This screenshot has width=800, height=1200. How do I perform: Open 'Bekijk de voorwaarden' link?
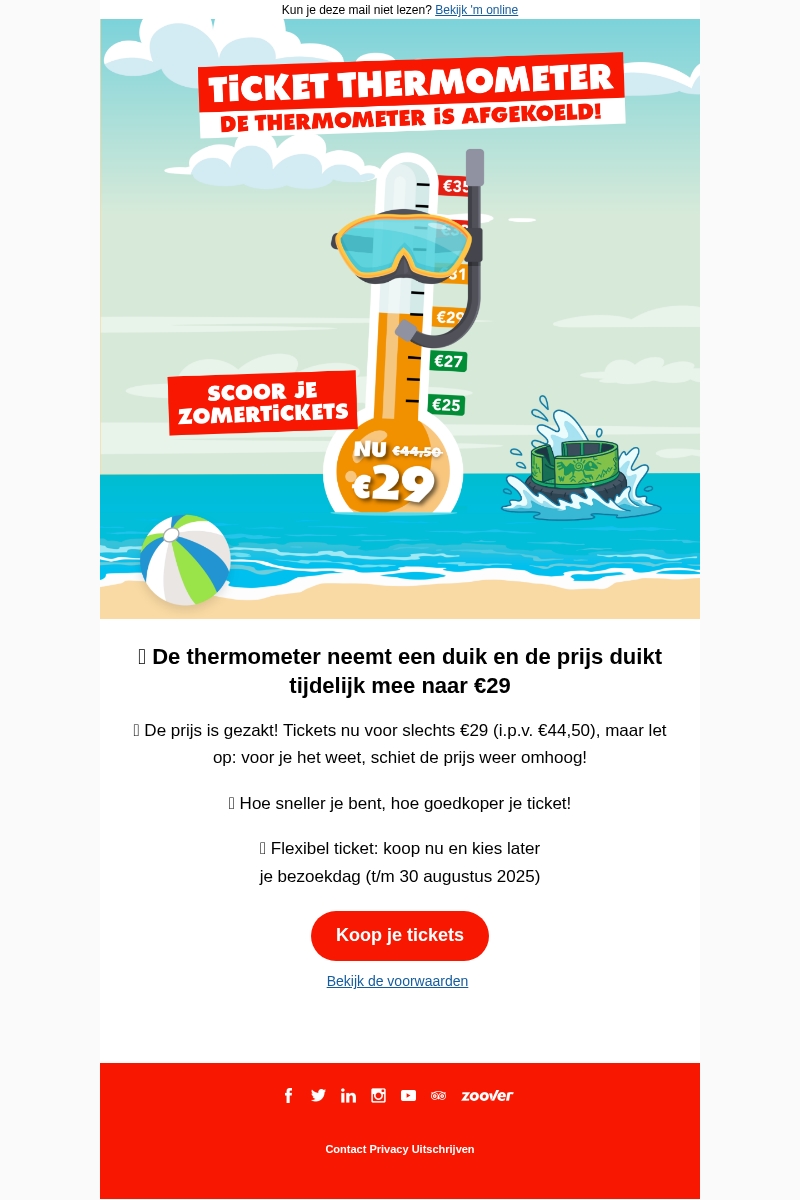pyautogui.click(x=397, y=981)
